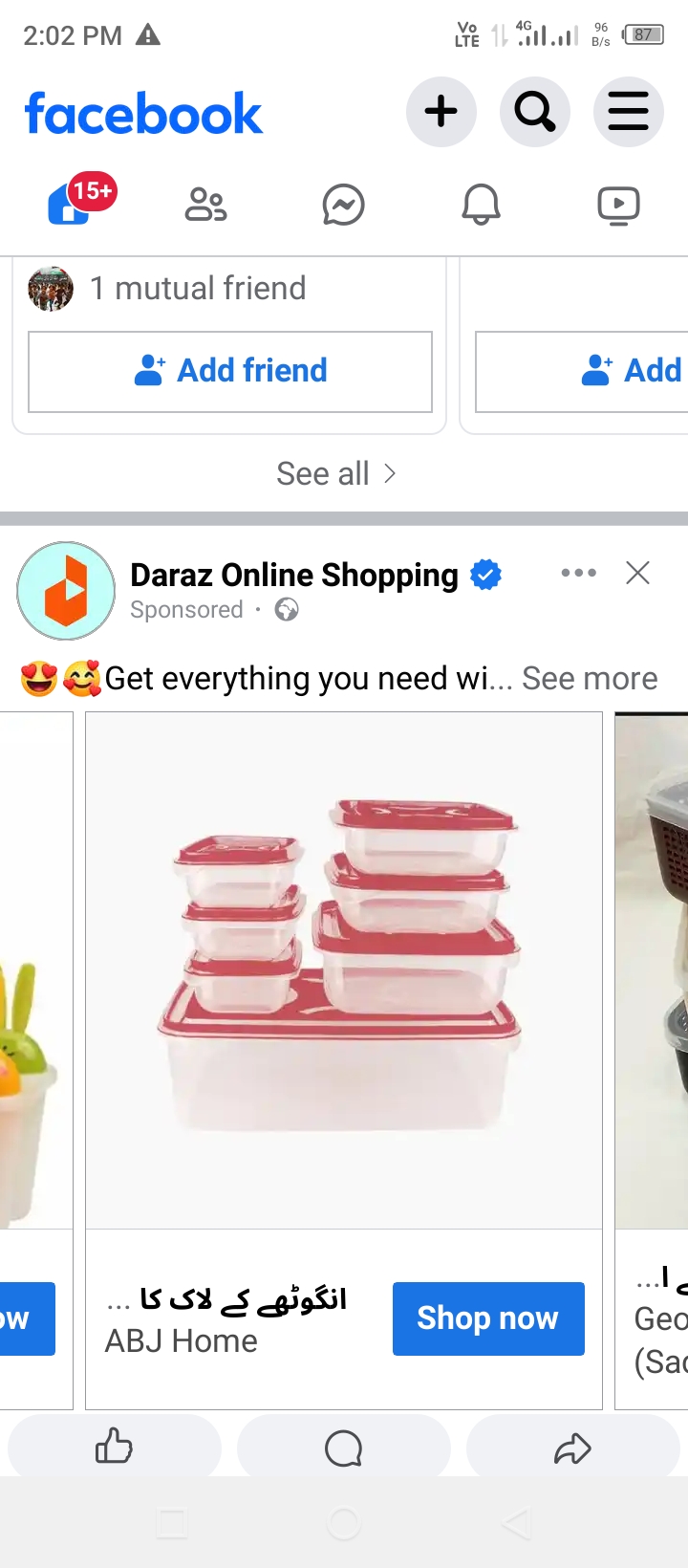
Task: Comment on the Daraz post
Action: point(344,1447)
